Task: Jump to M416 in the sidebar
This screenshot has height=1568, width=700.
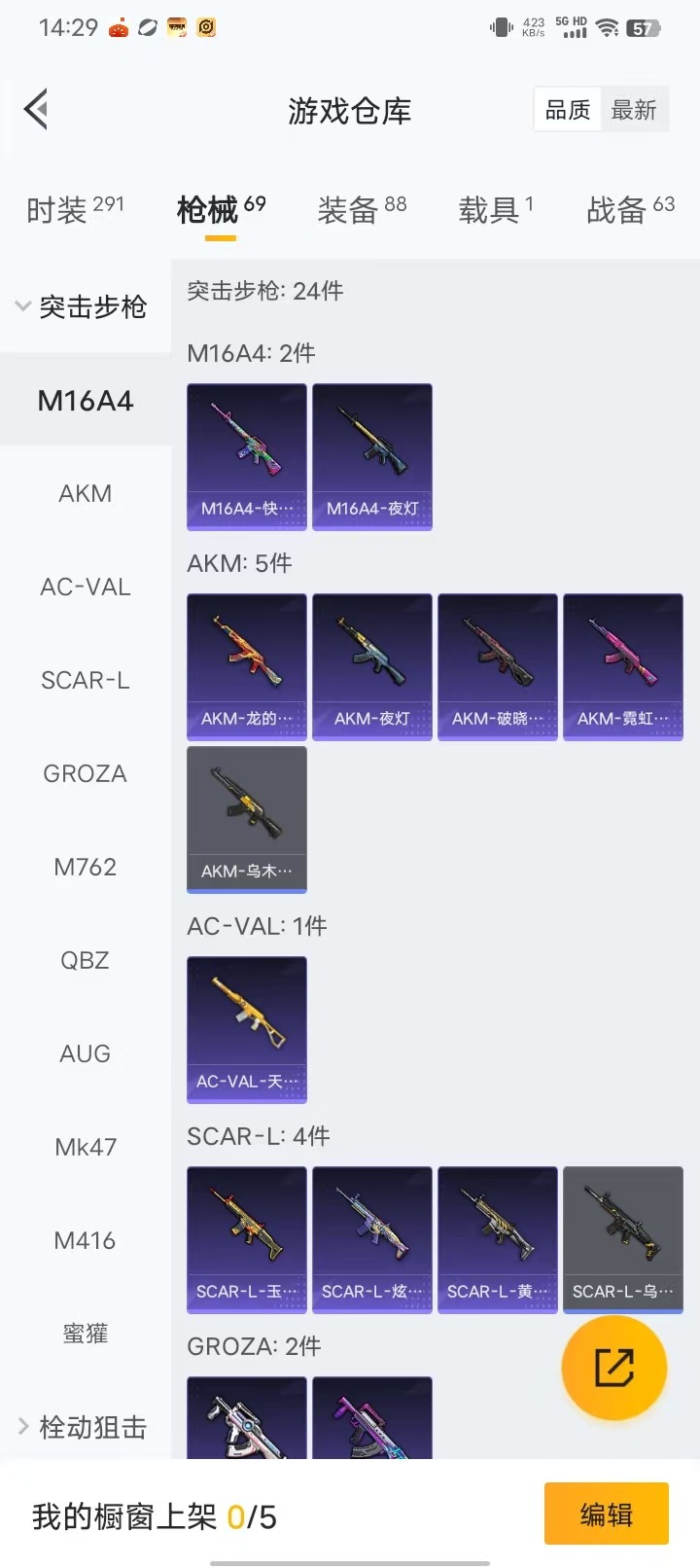Action: pyautogui.click(x=86, y=1240)
